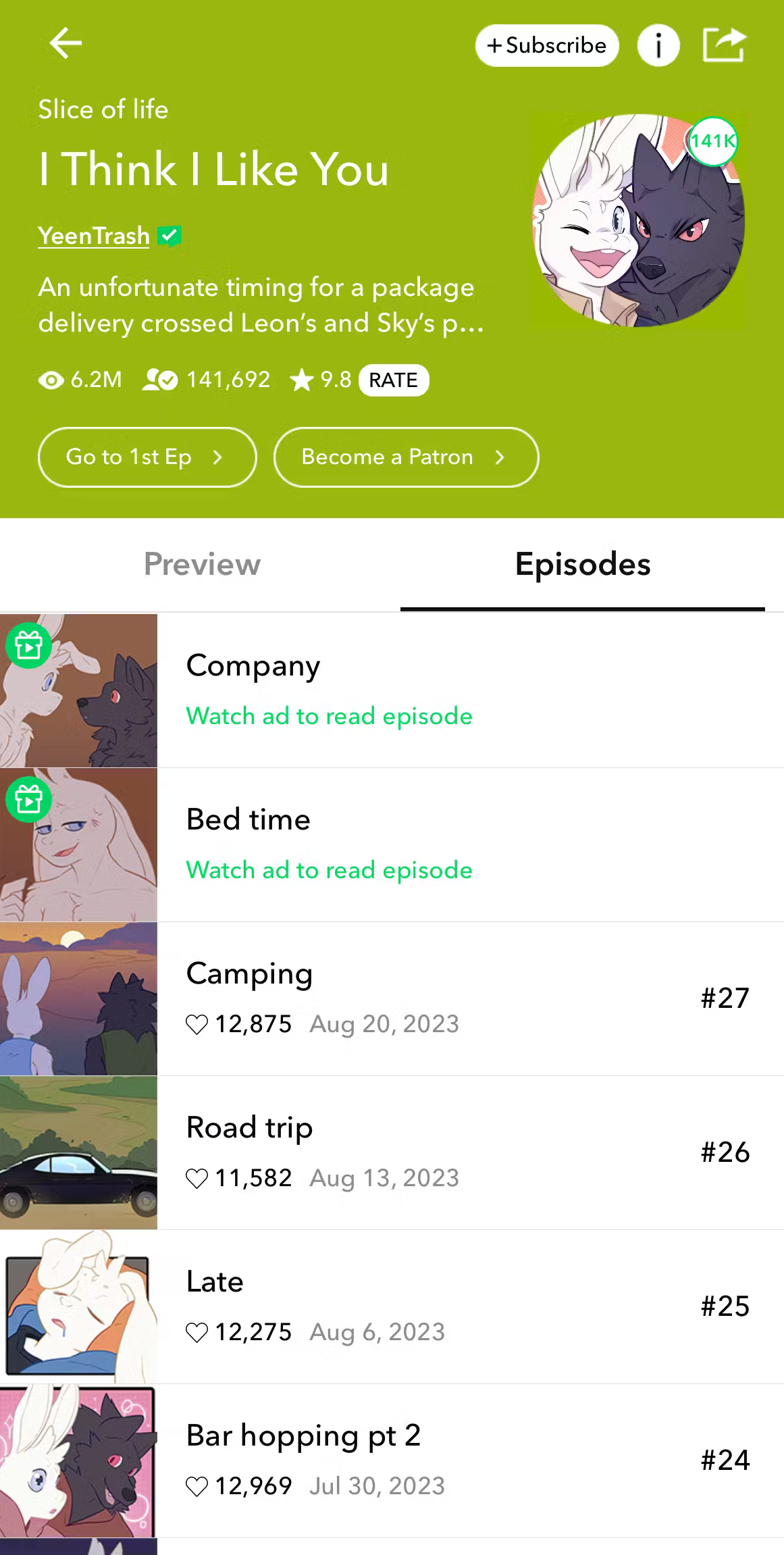Open the YeenTrash creator profile link
The width and height of the screenshot is (784, 1555).
(x=93, y=236)
